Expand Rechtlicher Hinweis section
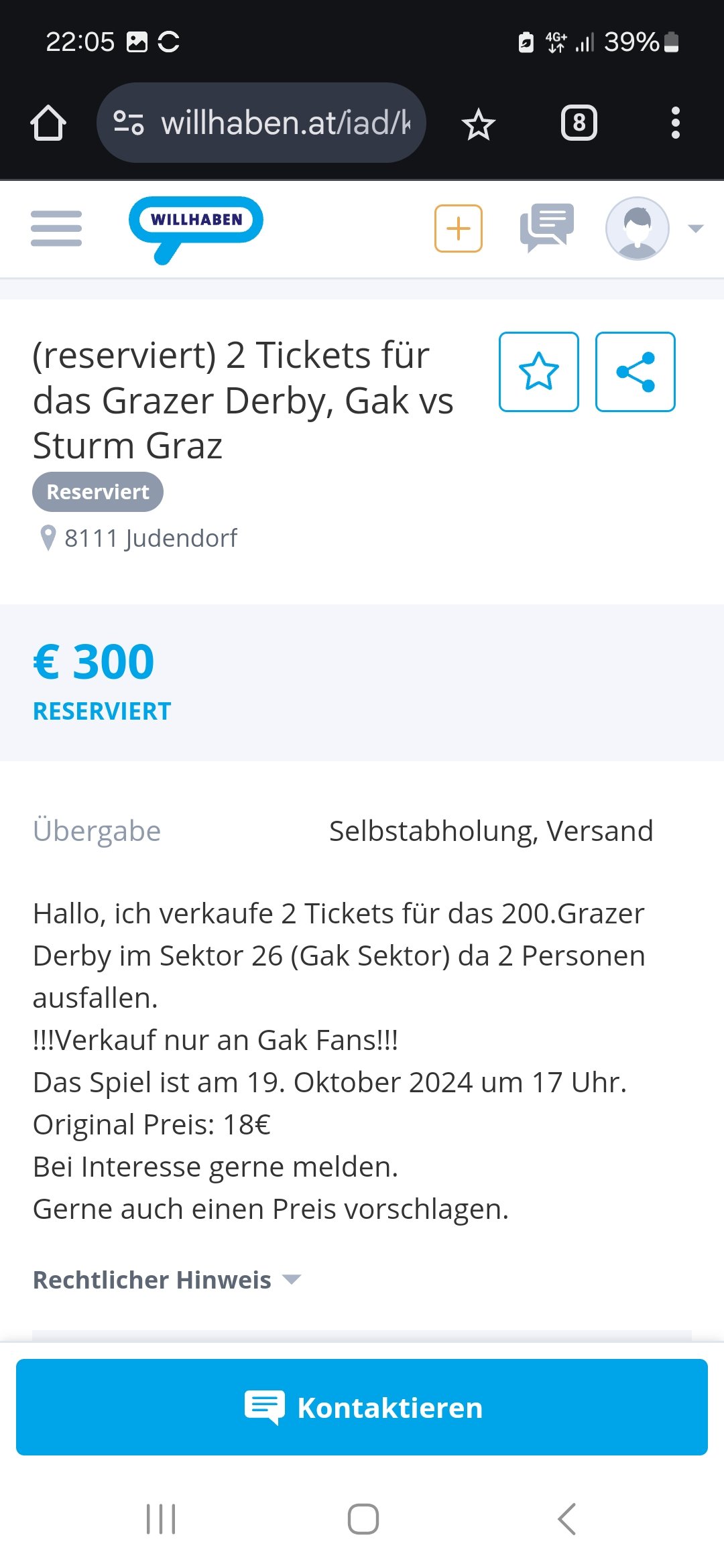The height and width of the screenshot is (1568, 724). click(167, 1280)
